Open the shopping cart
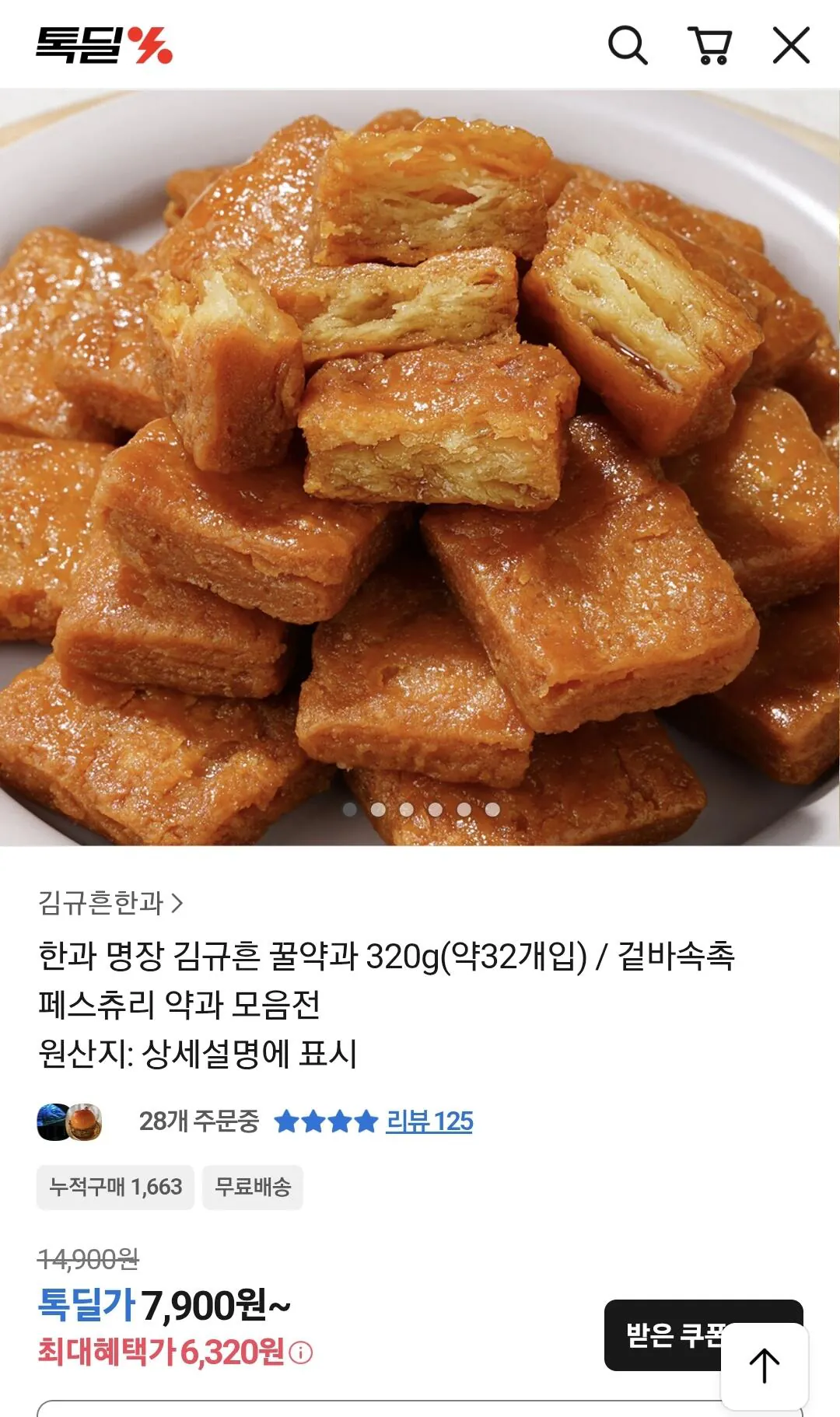 pyautogui.click(x=710, y=45)
